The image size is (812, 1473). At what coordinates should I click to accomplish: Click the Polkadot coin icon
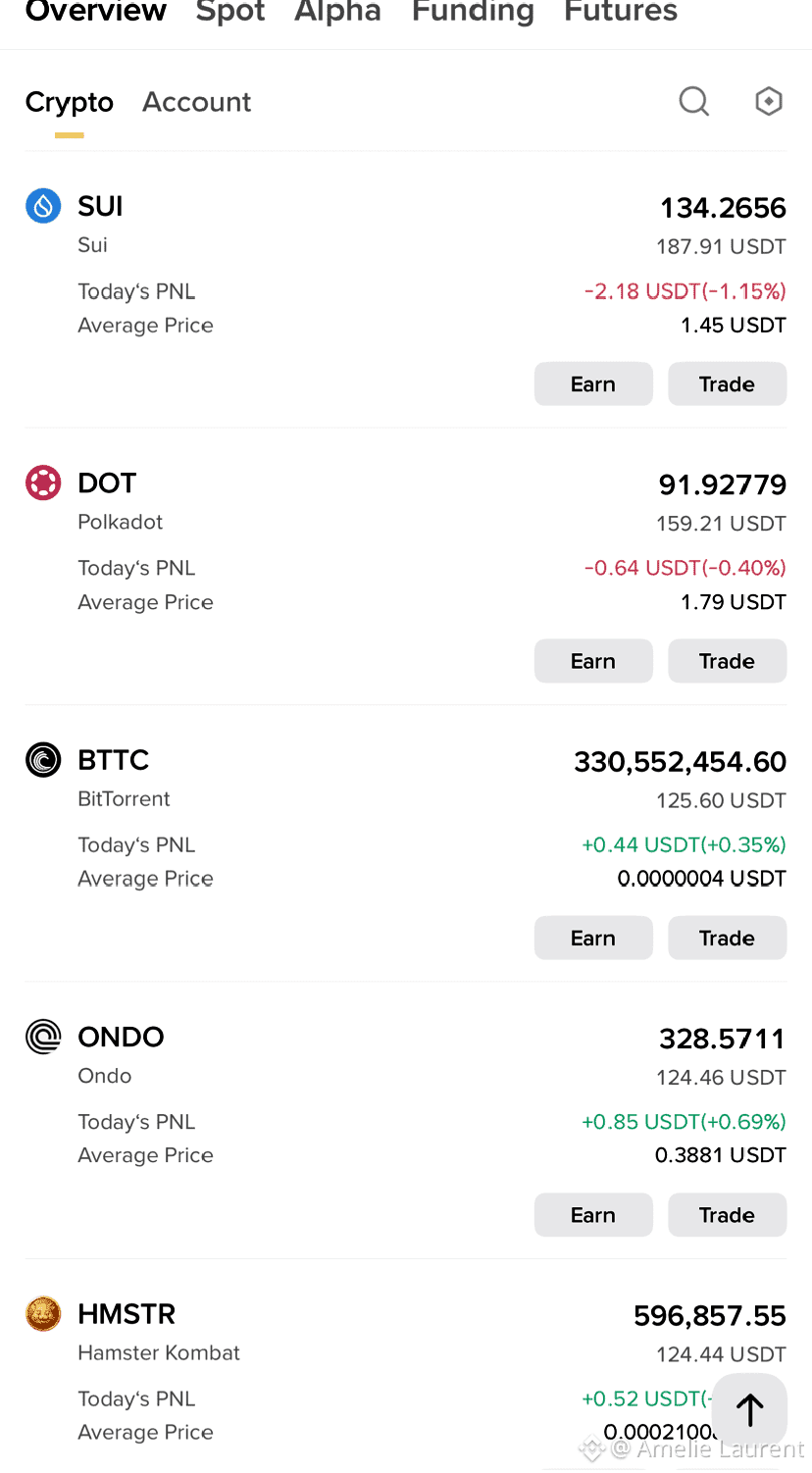tap(43, 483)
